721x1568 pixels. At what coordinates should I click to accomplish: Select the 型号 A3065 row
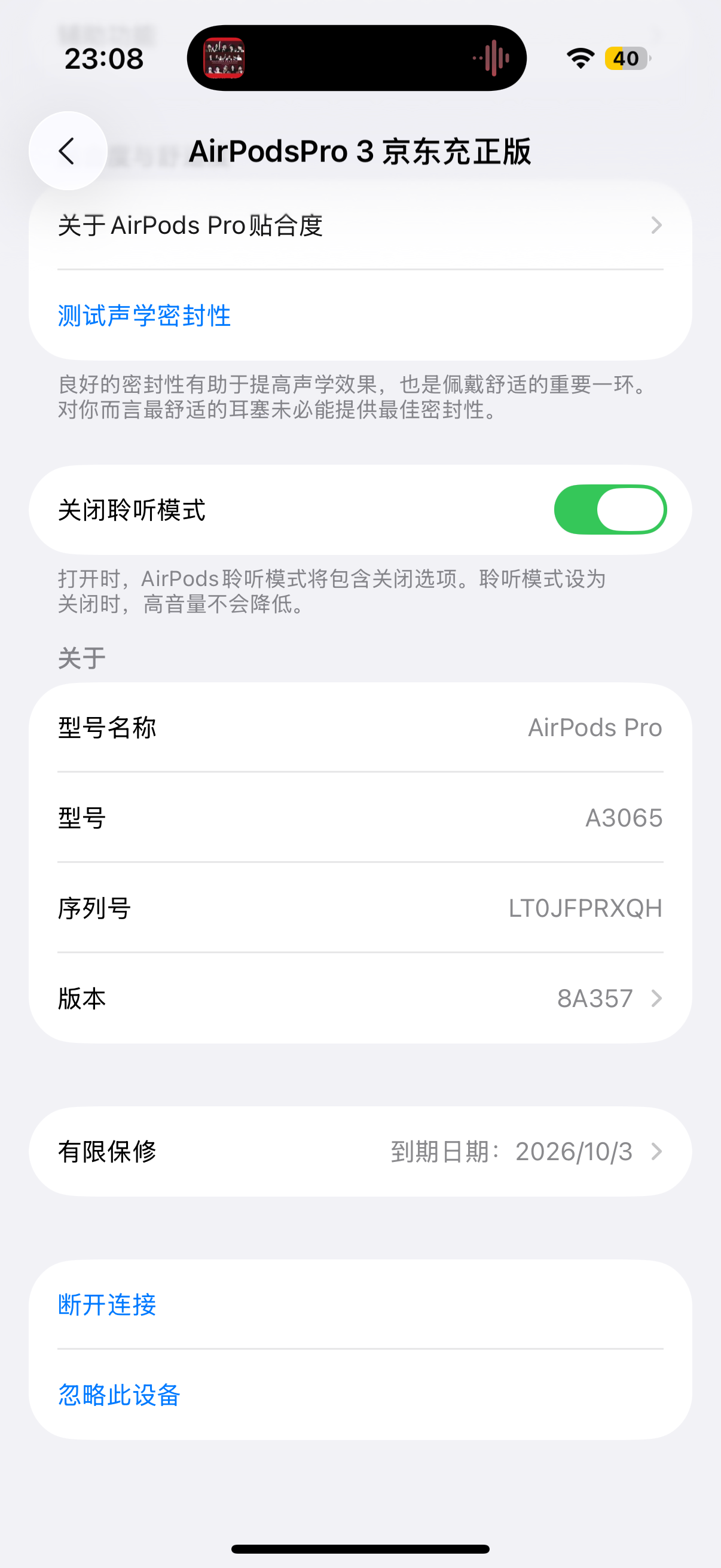pyautogui.click(x=360, y=818)
